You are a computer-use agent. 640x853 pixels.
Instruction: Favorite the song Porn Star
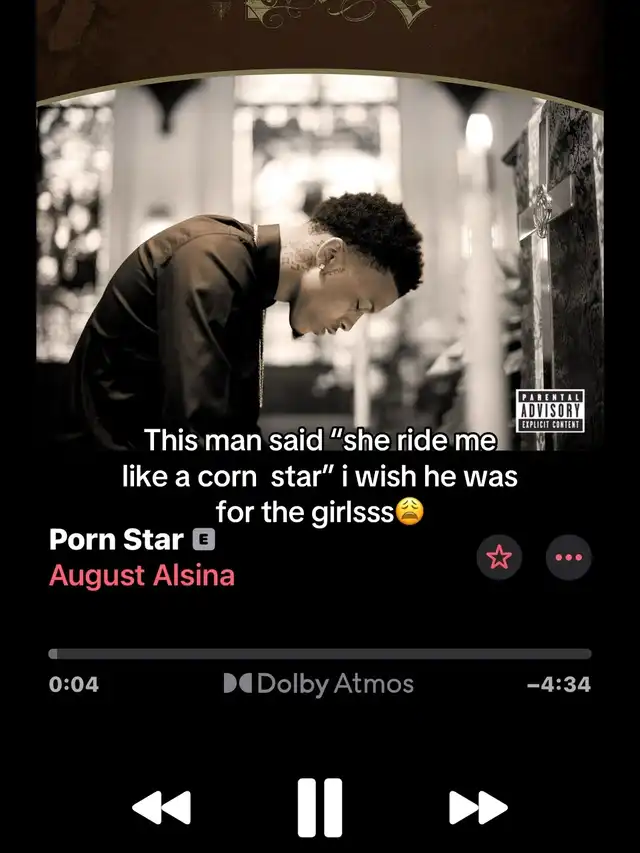[x=499, y=558]
